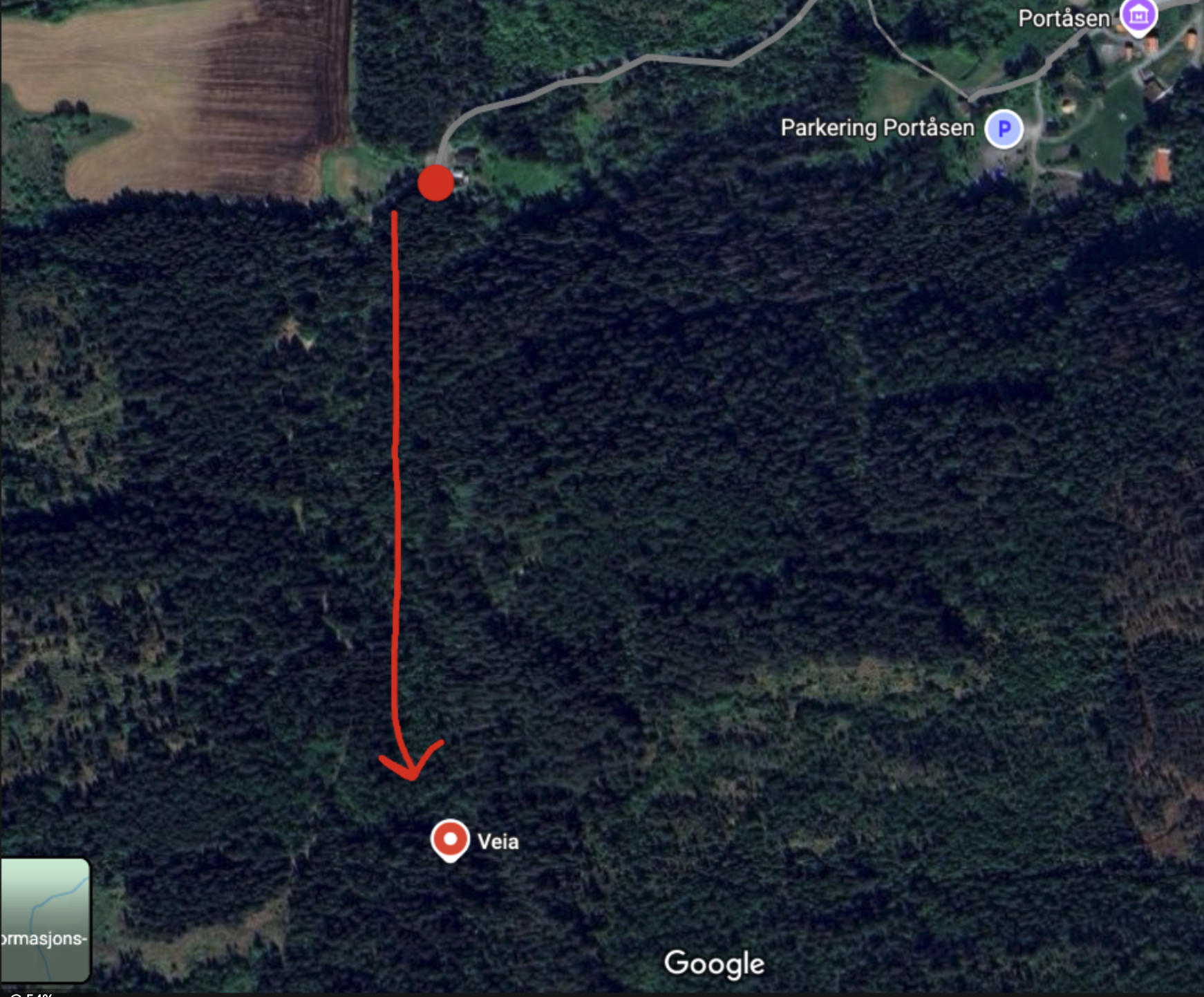Open the Portåsen museum marker
This screenshot has width=1204, height=997.
tap(1138, 15)
